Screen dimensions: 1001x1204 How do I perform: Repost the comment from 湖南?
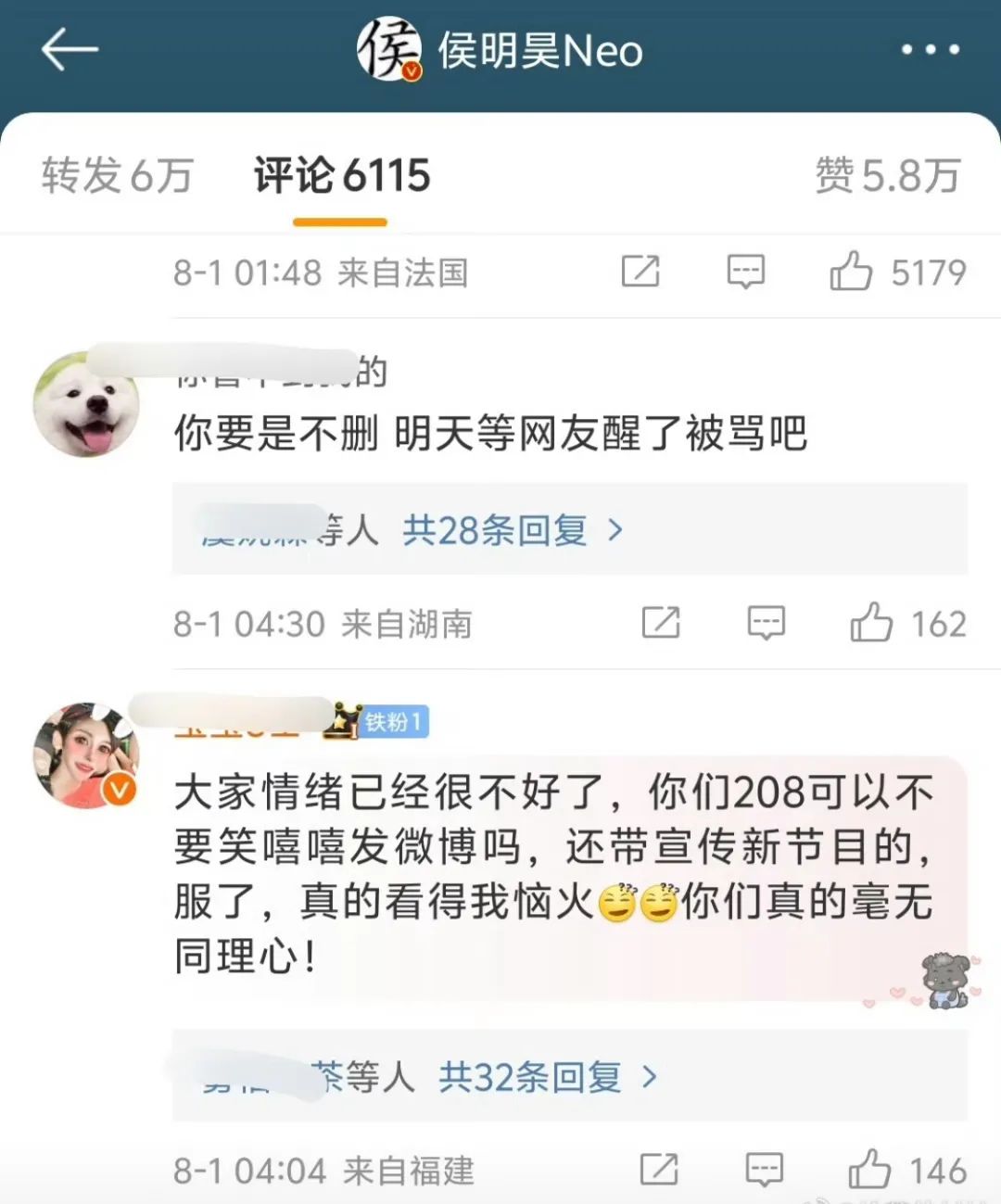tap(661, 624)
